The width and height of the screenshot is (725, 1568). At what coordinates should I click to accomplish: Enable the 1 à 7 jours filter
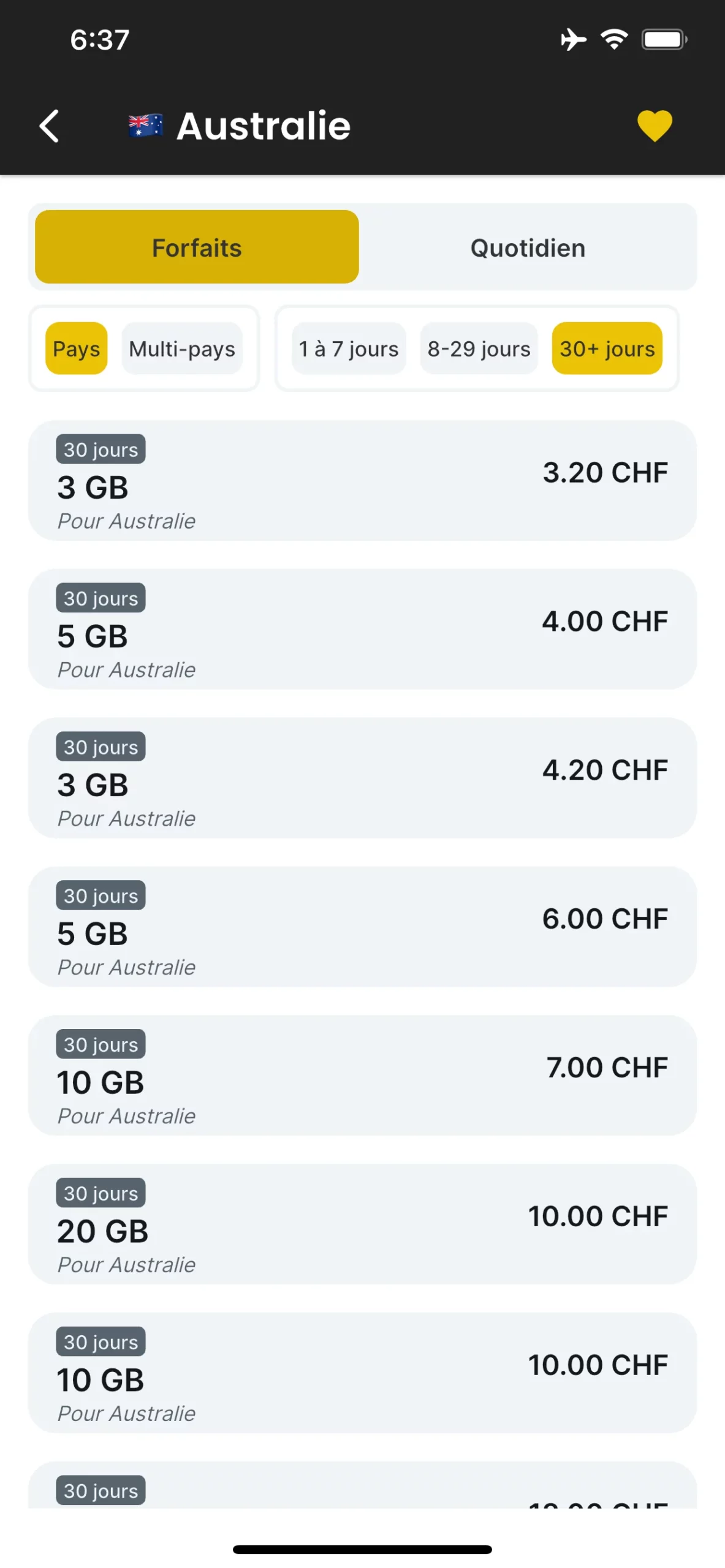pos(347,349)
